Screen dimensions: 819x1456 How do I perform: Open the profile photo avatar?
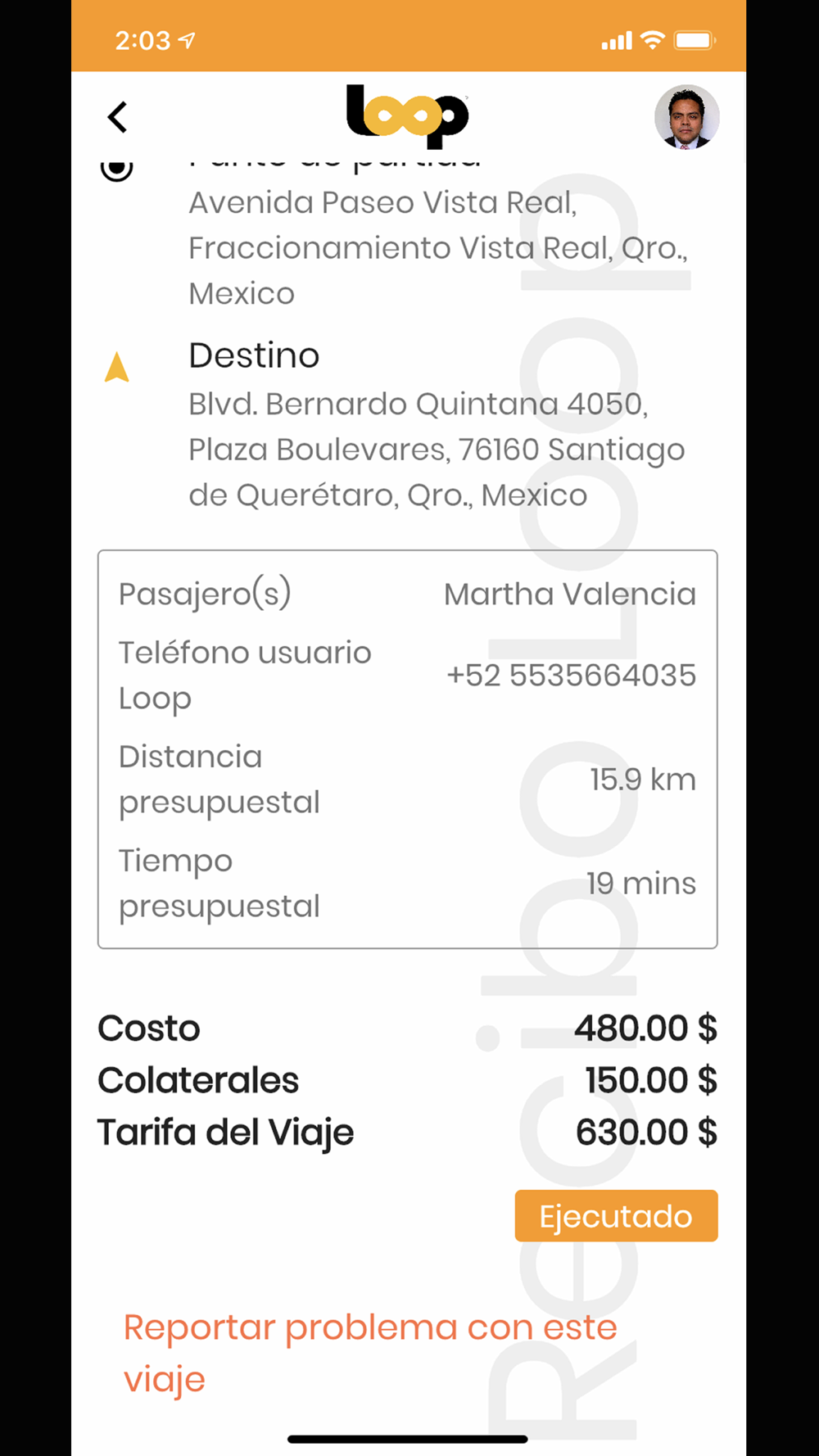(x=686, y=117)
